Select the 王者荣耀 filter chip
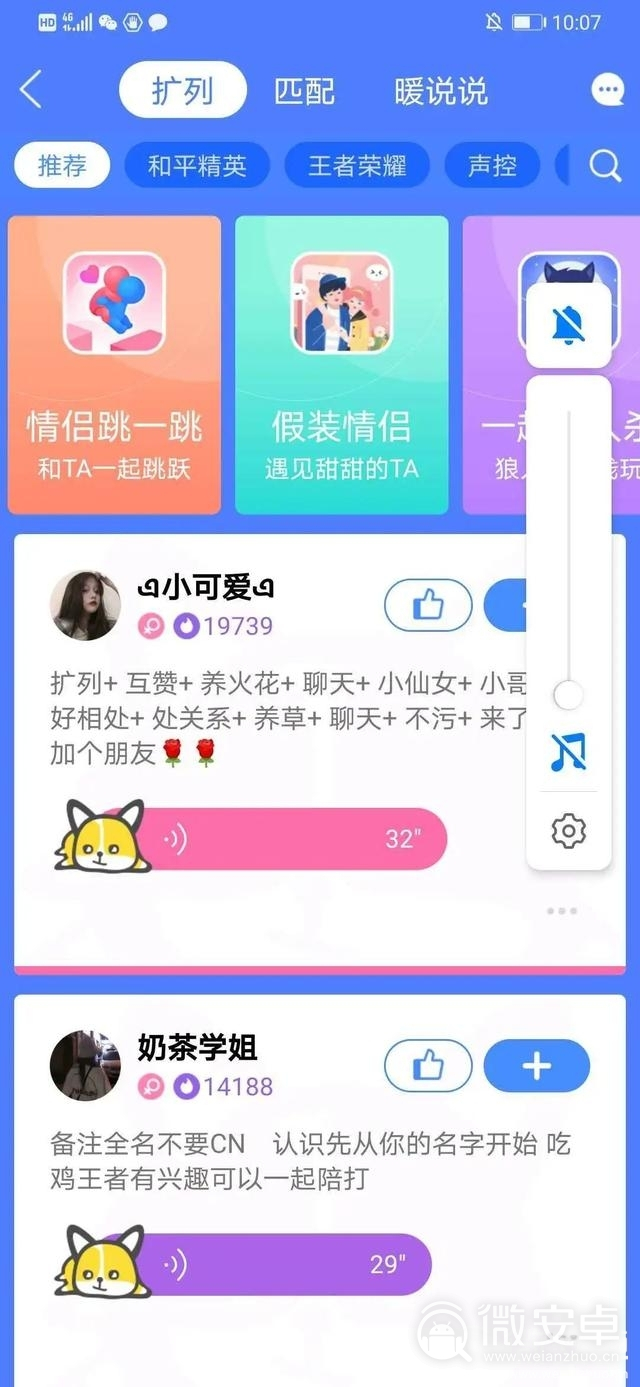Screen dimensions: 640x1387 [x=357, y=165]
